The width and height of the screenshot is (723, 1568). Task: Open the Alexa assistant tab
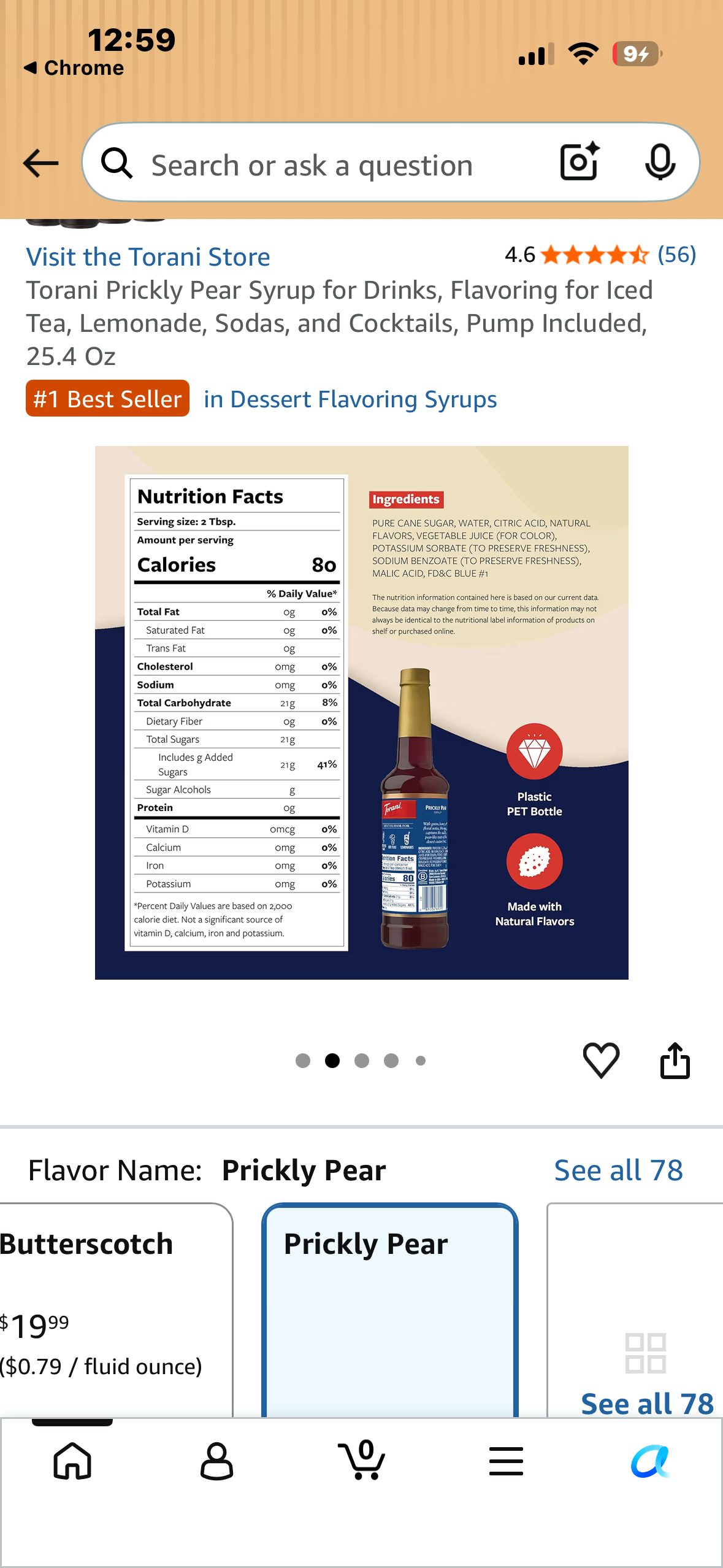(x=651, y=1461)
